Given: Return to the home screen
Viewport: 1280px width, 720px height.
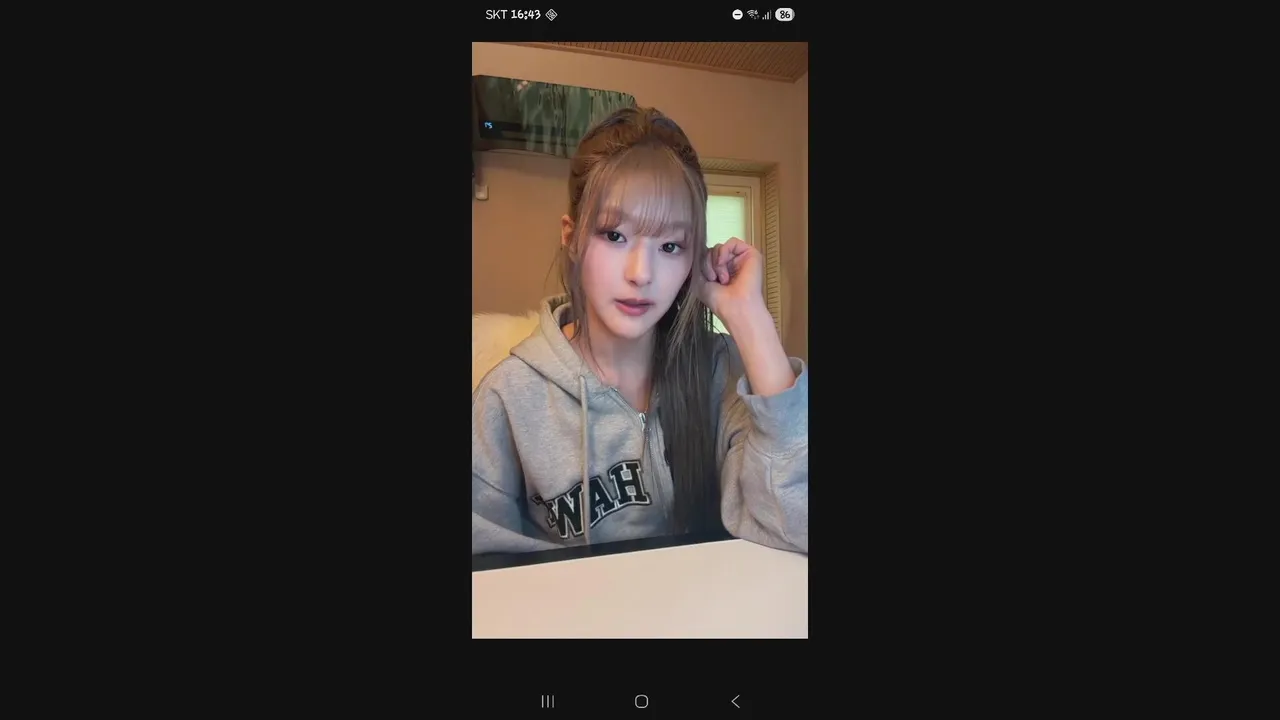Looking at the screenshot, I should (x=641, y=701).
